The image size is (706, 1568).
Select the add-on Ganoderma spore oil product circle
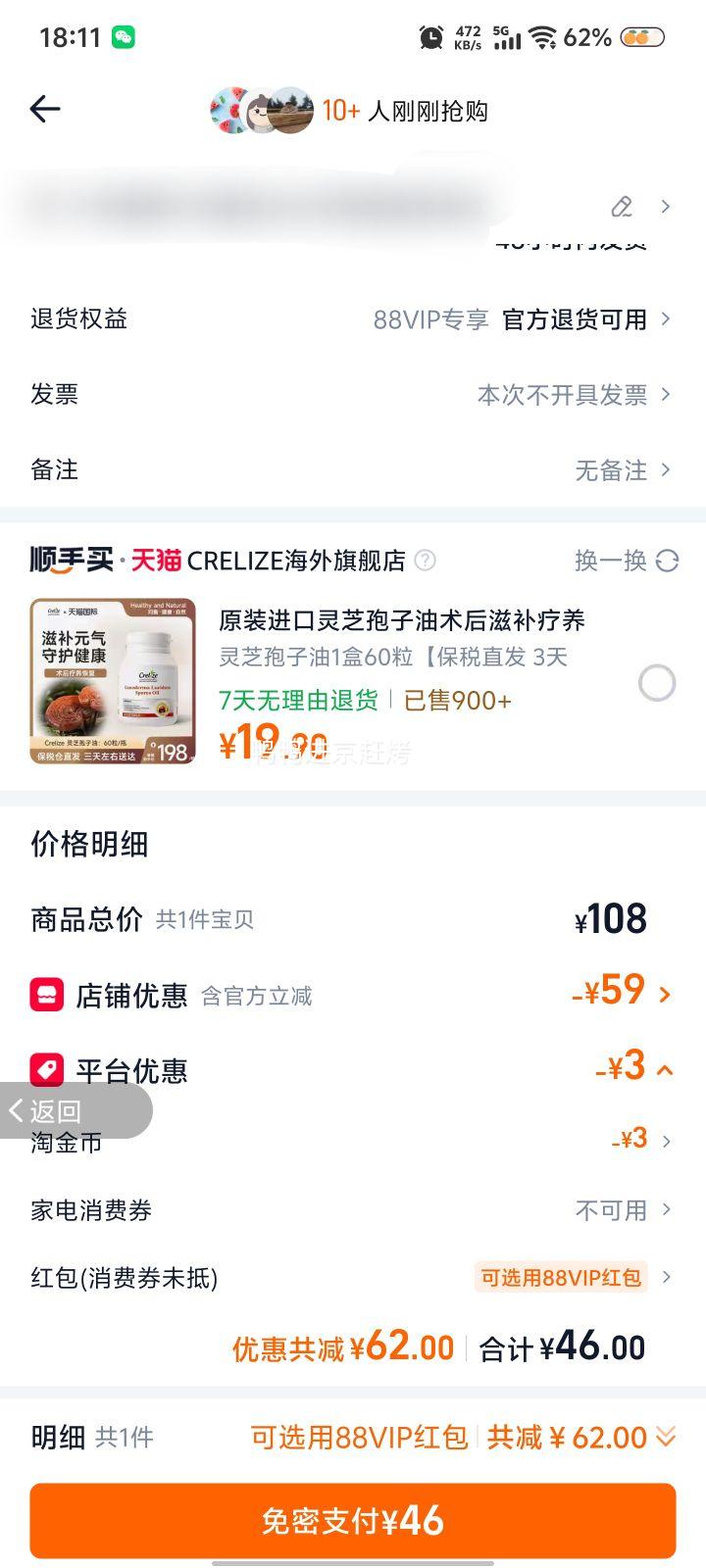pos(656,683)
